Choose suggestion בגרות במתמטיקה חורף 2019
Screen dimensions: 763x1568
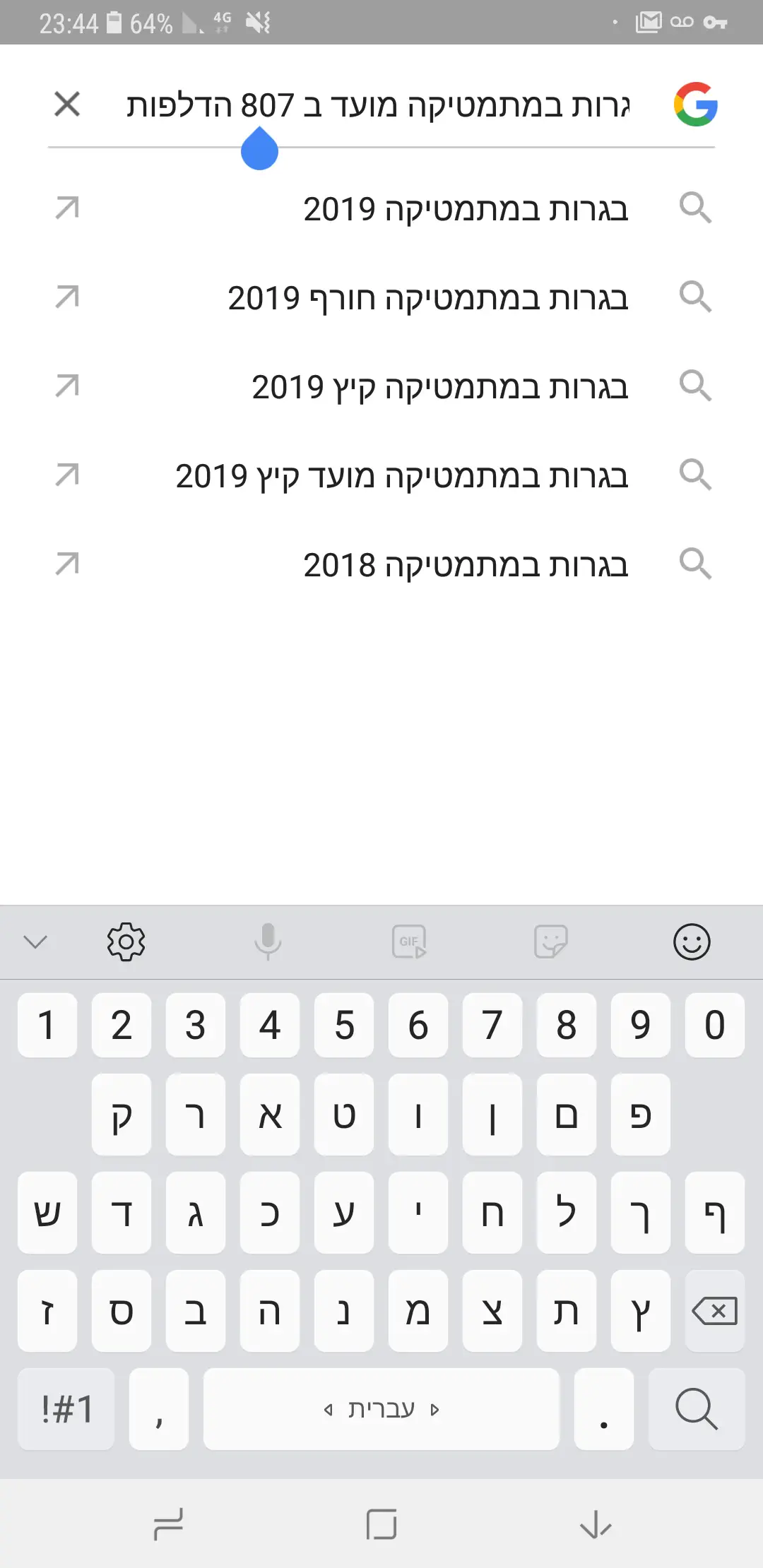[427, 298]
